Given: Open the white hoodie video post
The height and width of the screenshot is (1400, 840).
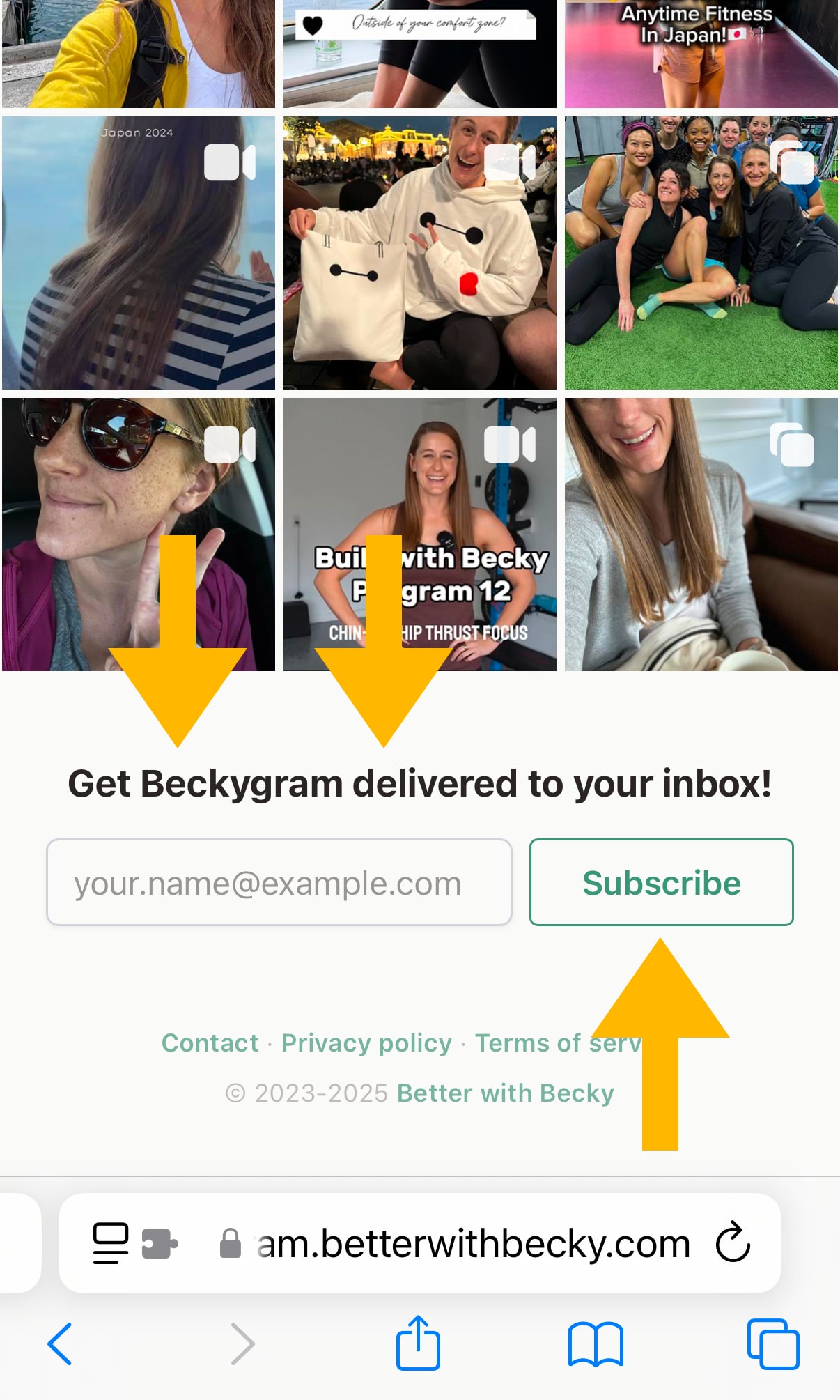Looking at the screenshot, I should click(419, 252).
